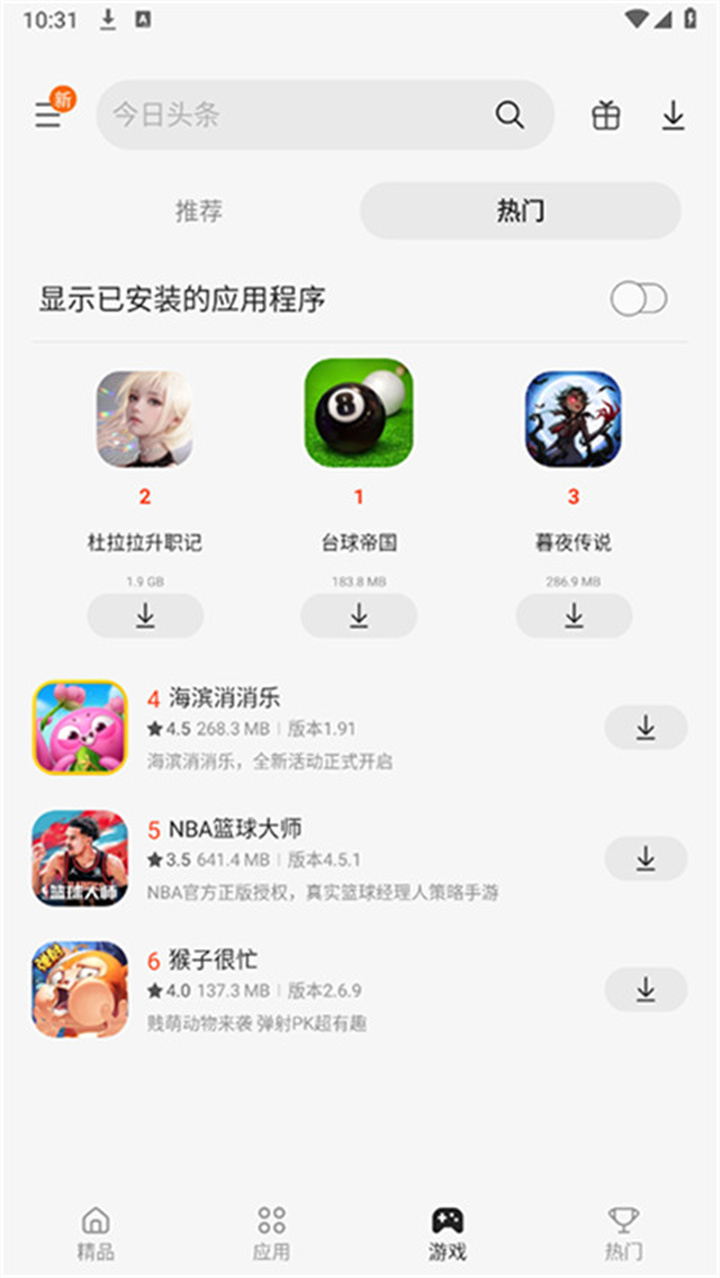Download 杜拉拉升职记
The height and width of the screenshot is (1278, 720).
[145, 615]
